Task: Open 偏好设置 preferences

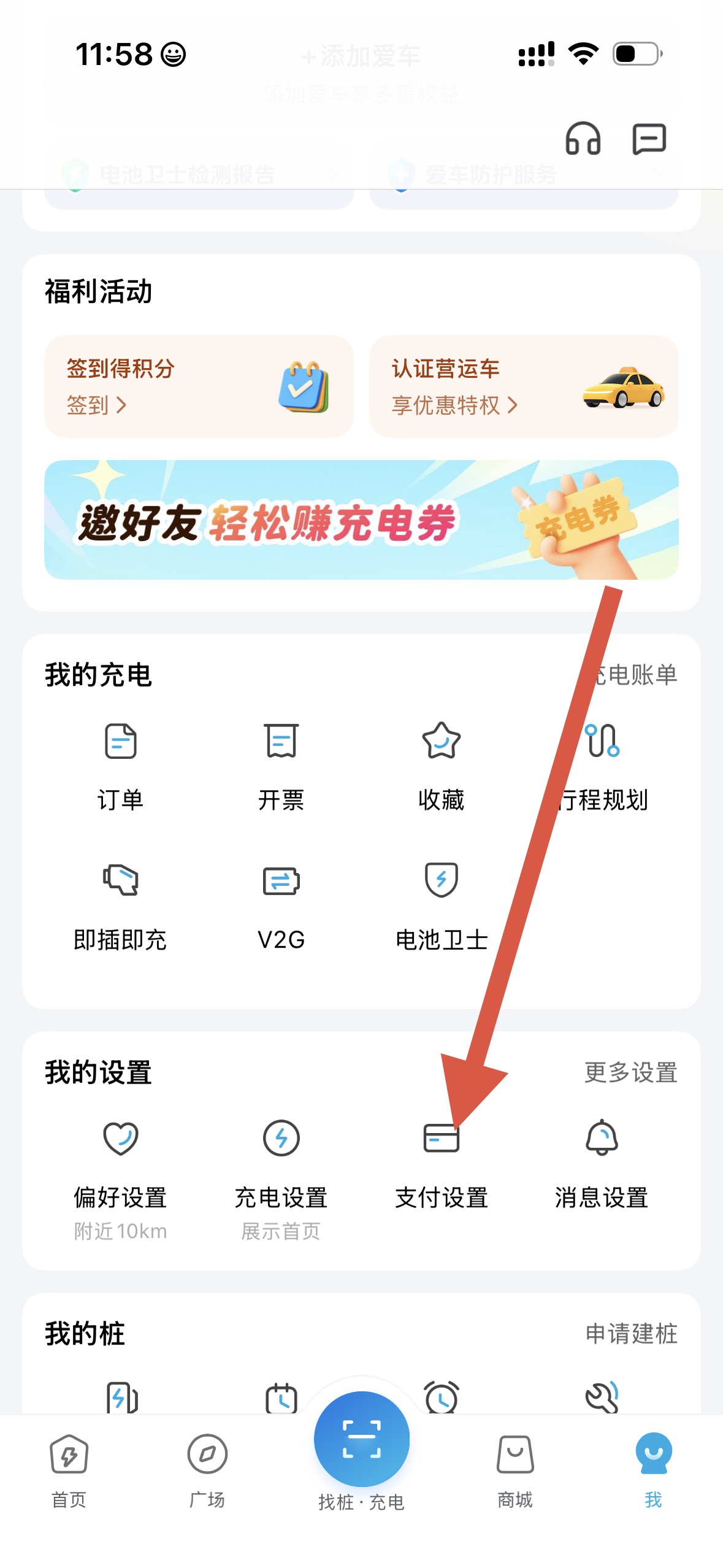Action: 120,1166
